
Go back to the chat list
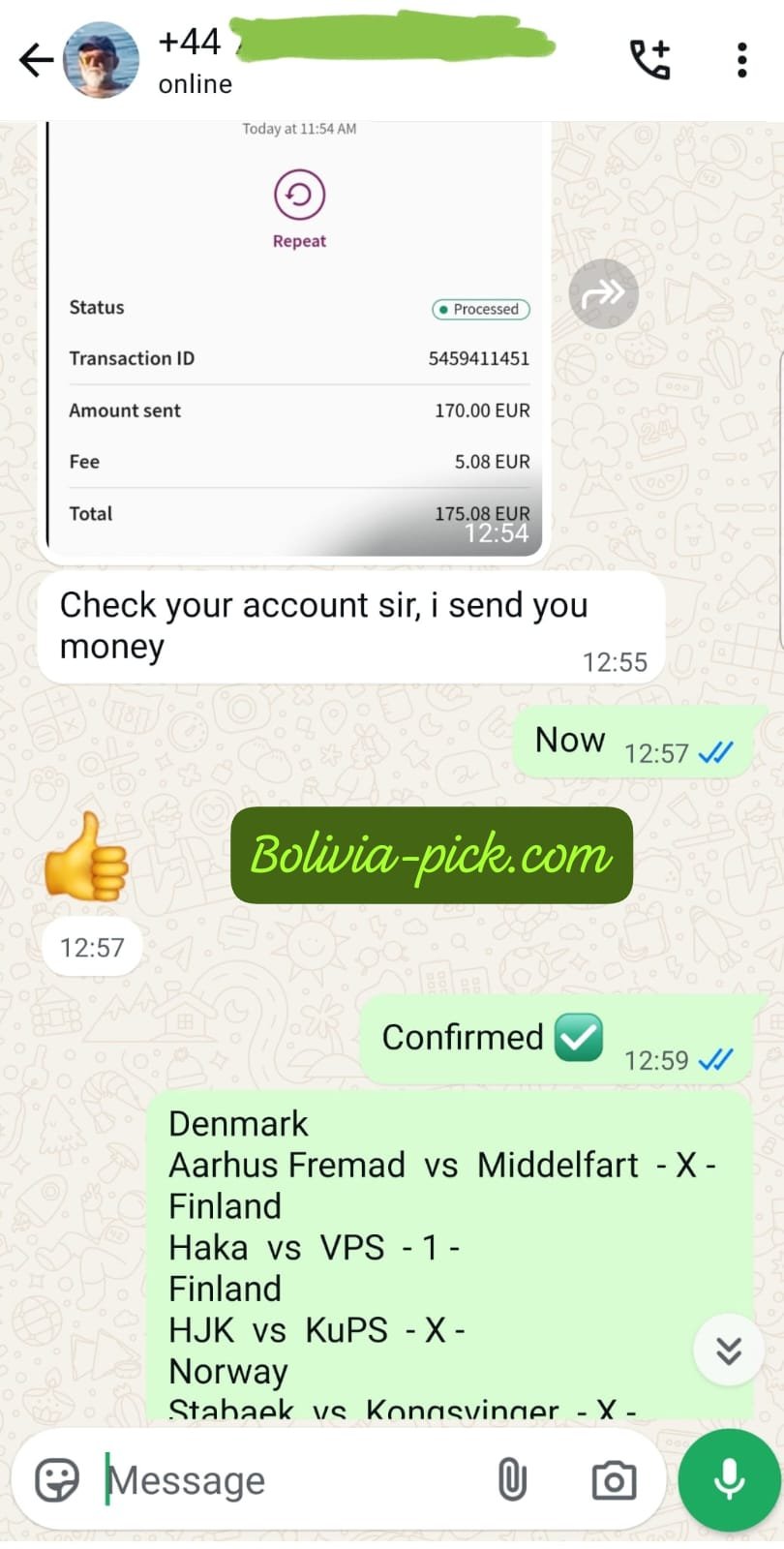(36, 60)
